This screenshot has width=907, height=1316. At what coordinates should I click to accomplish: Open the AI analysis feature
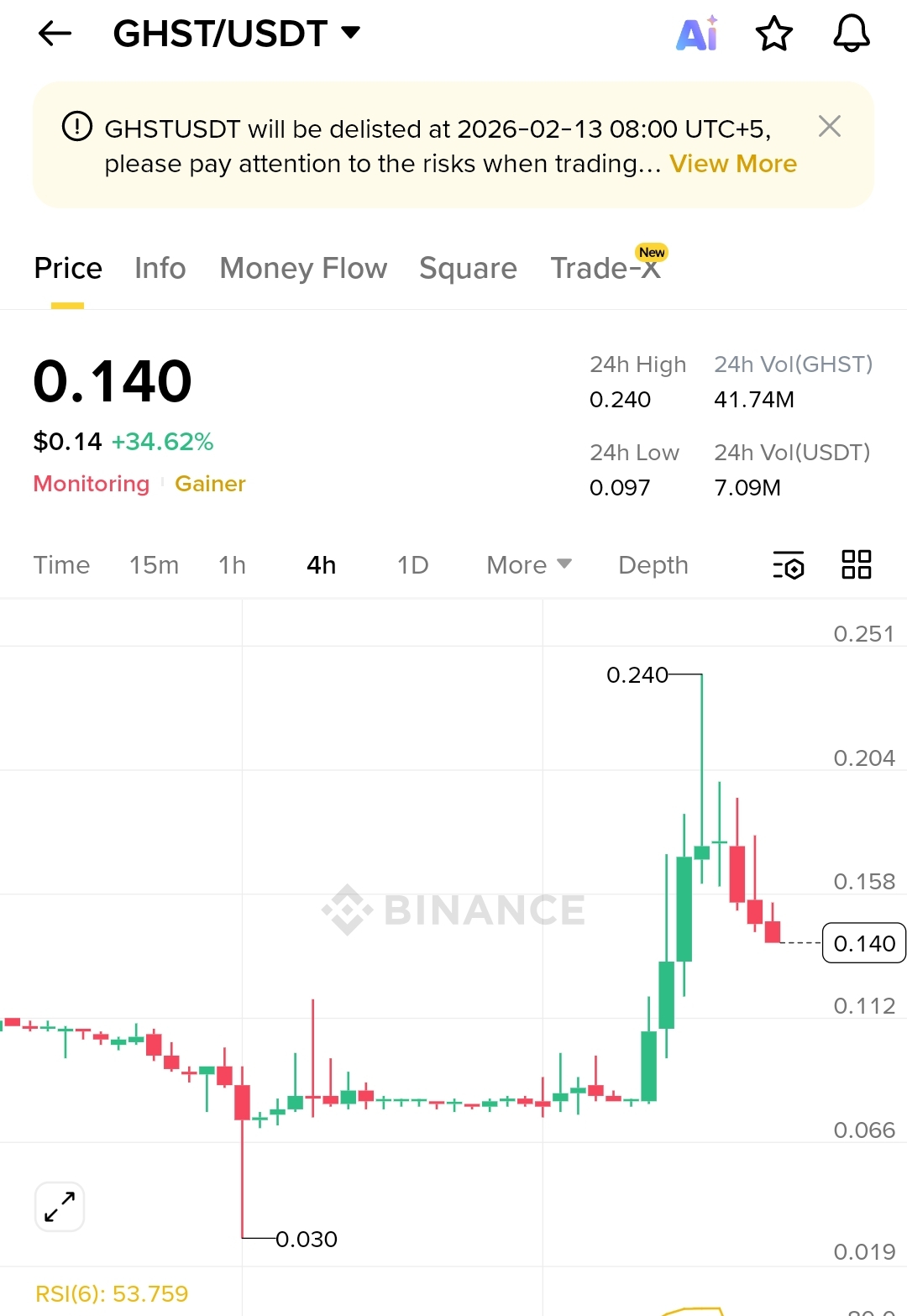[697, 34]
